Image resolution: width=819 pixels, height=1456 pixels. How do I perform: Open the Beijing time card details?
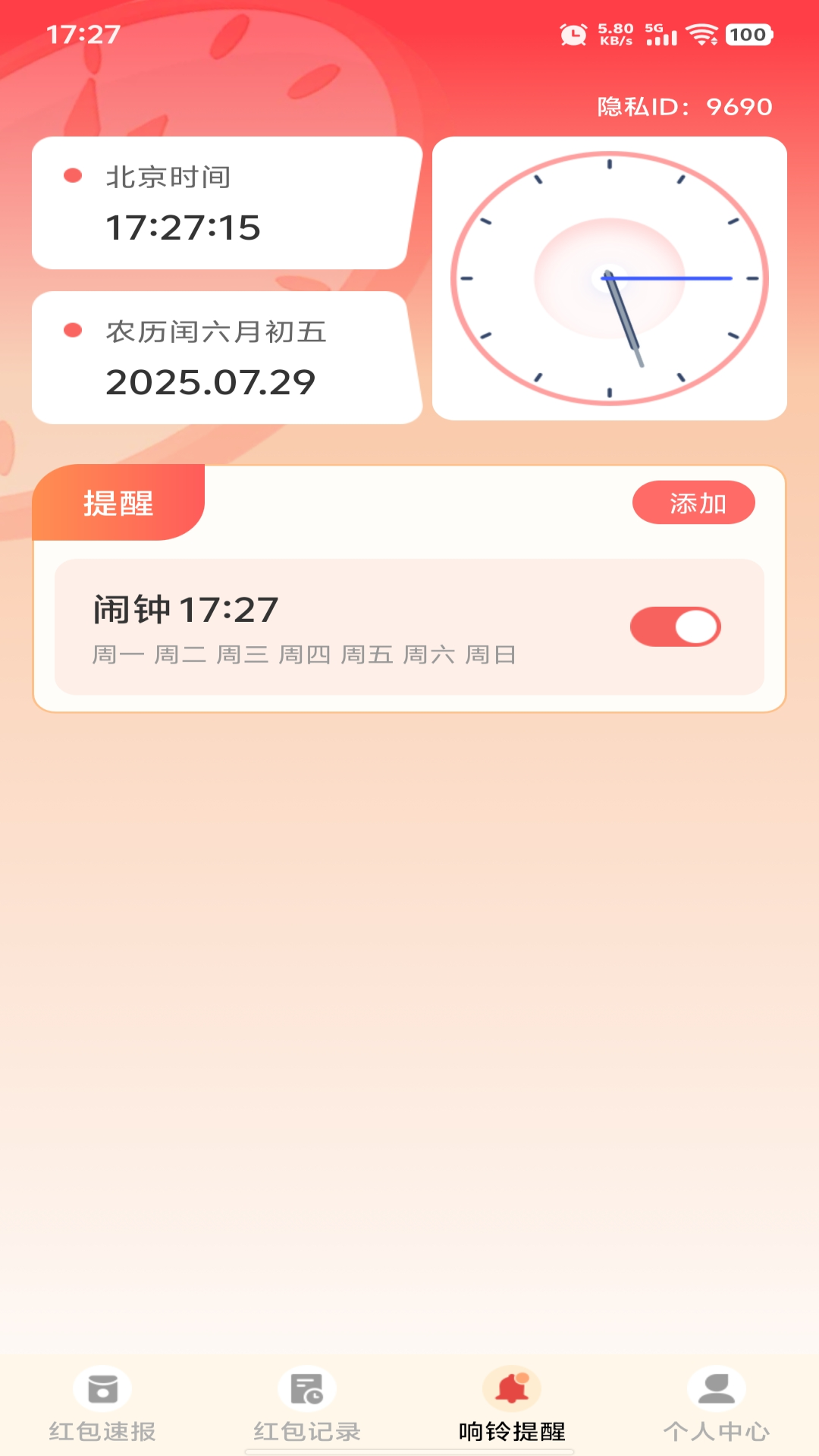coord(224,203)
